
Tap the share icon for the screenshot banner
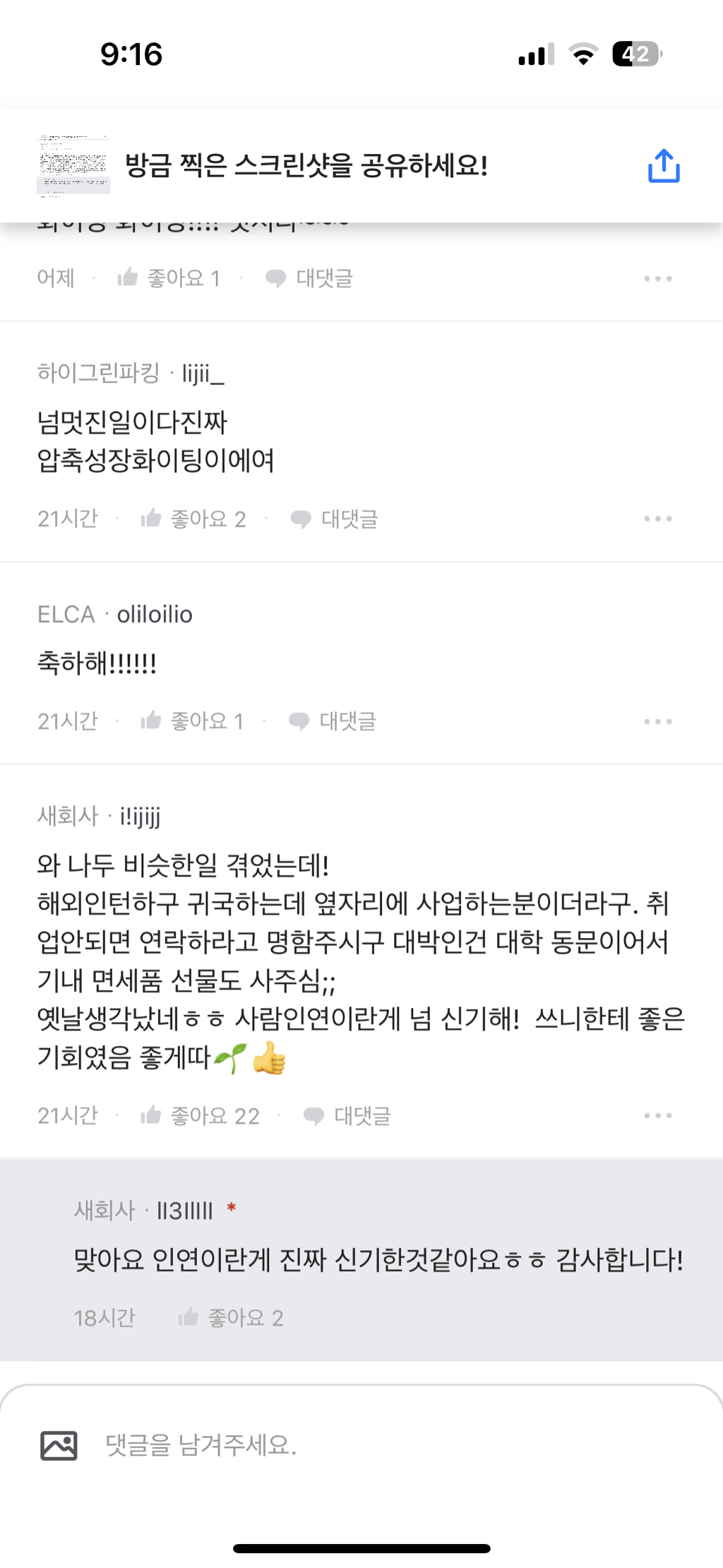tap(662, 164)
